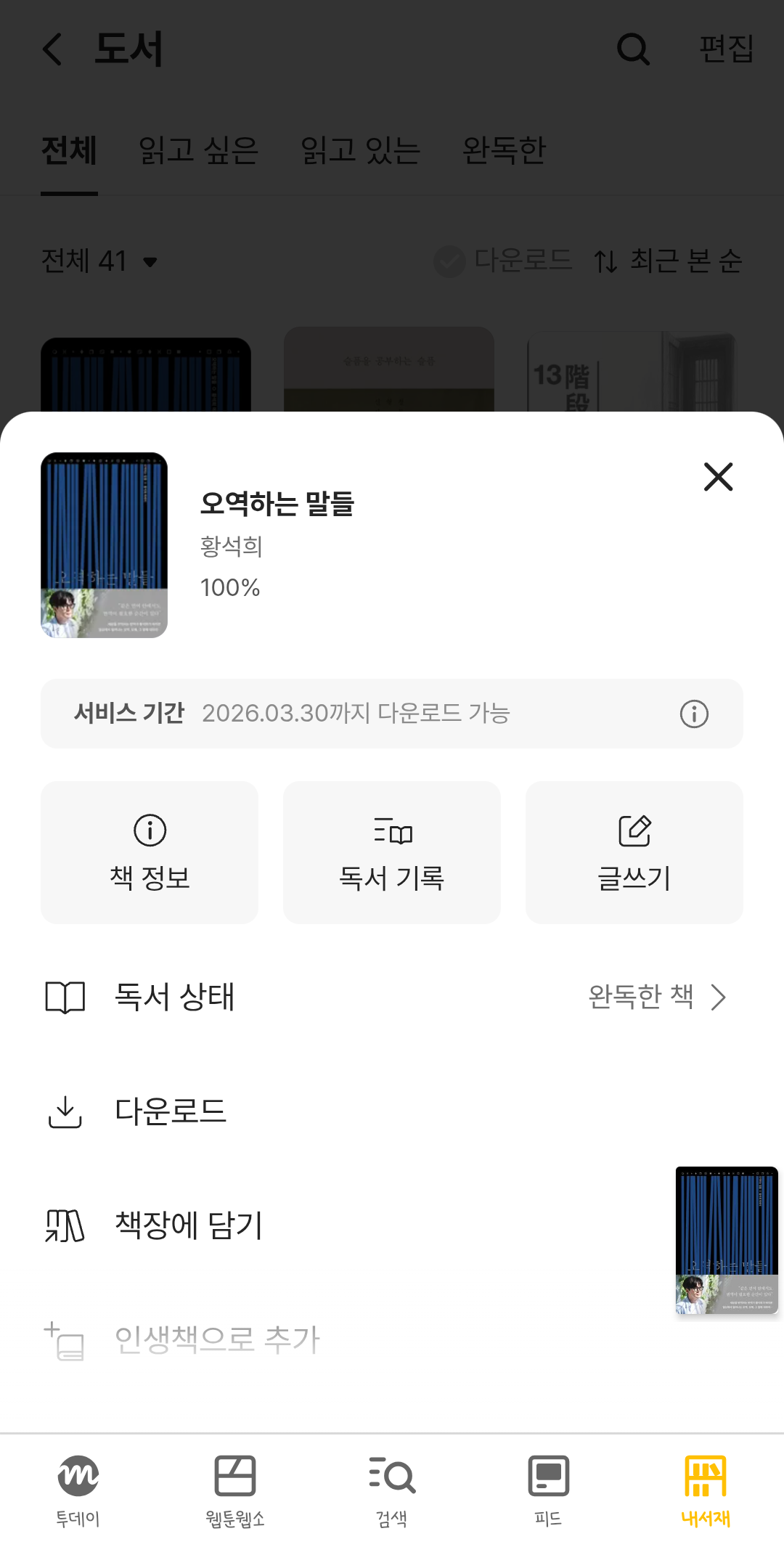Image resolution: width=784 pixels, height=1547 pixels.
Task: Tap the floating book cover thumbnail
Action: (727, 1240)
